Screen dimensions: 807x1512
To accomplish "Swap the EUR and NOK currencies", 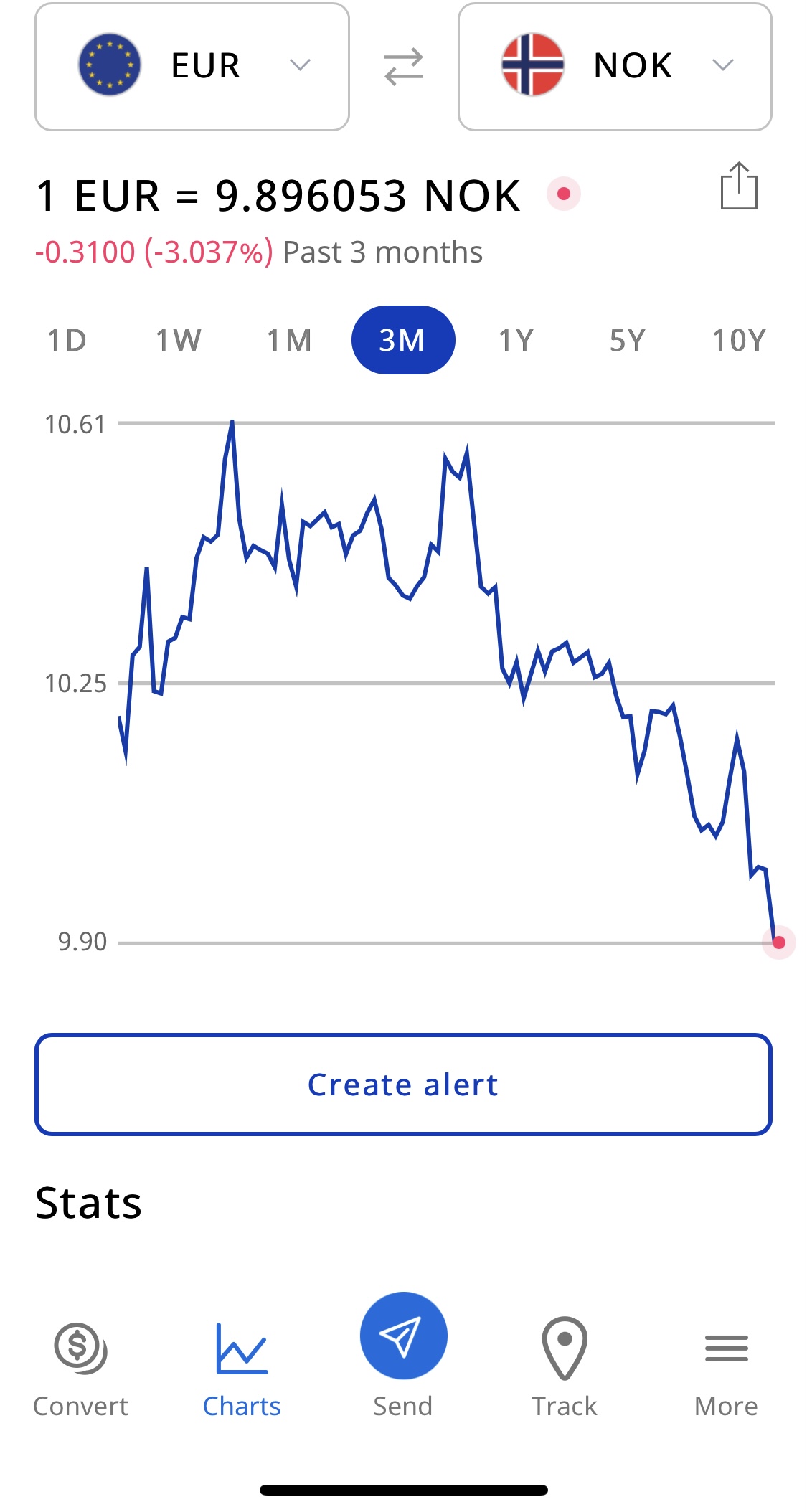I will click(404, 67).
